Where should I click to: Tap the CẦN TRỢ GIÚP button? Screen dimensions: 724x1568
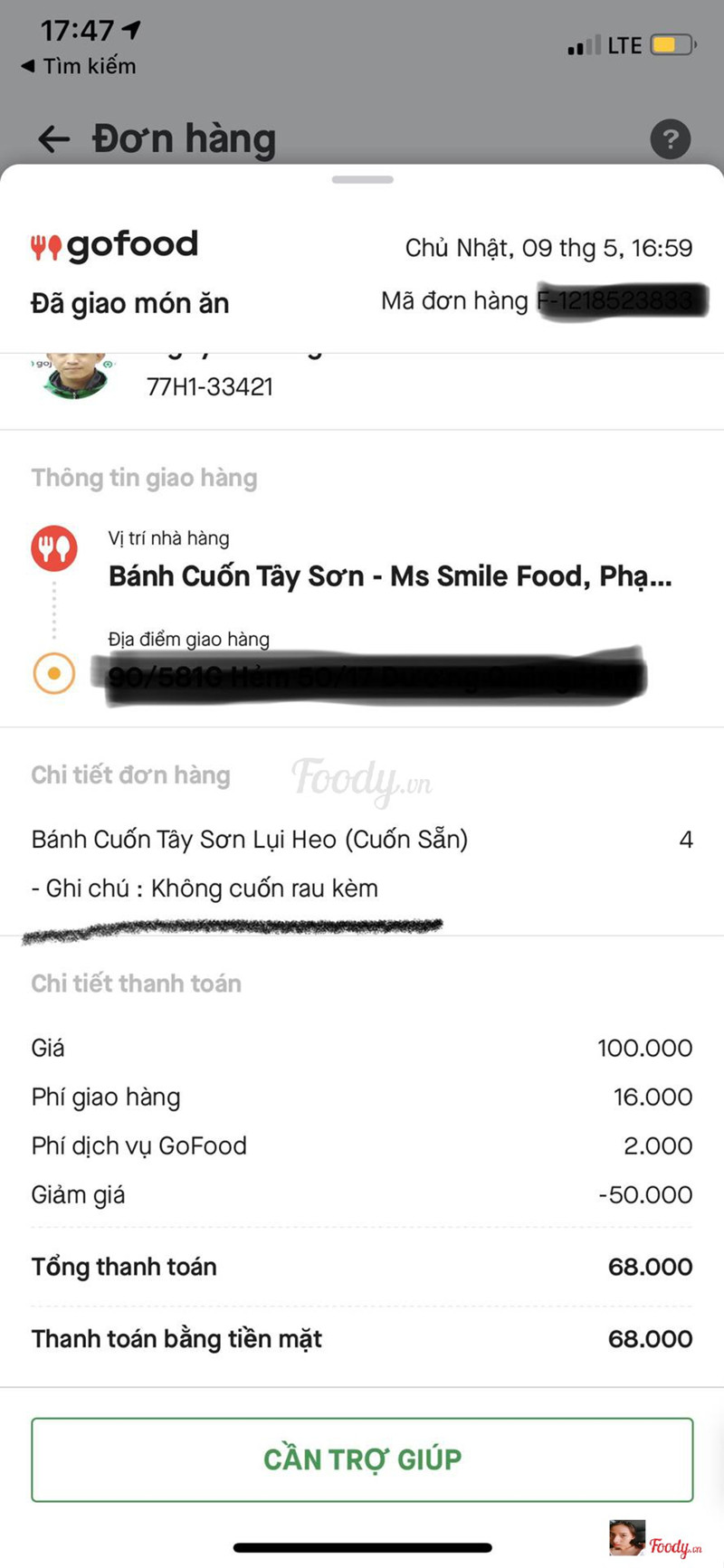362,1459
